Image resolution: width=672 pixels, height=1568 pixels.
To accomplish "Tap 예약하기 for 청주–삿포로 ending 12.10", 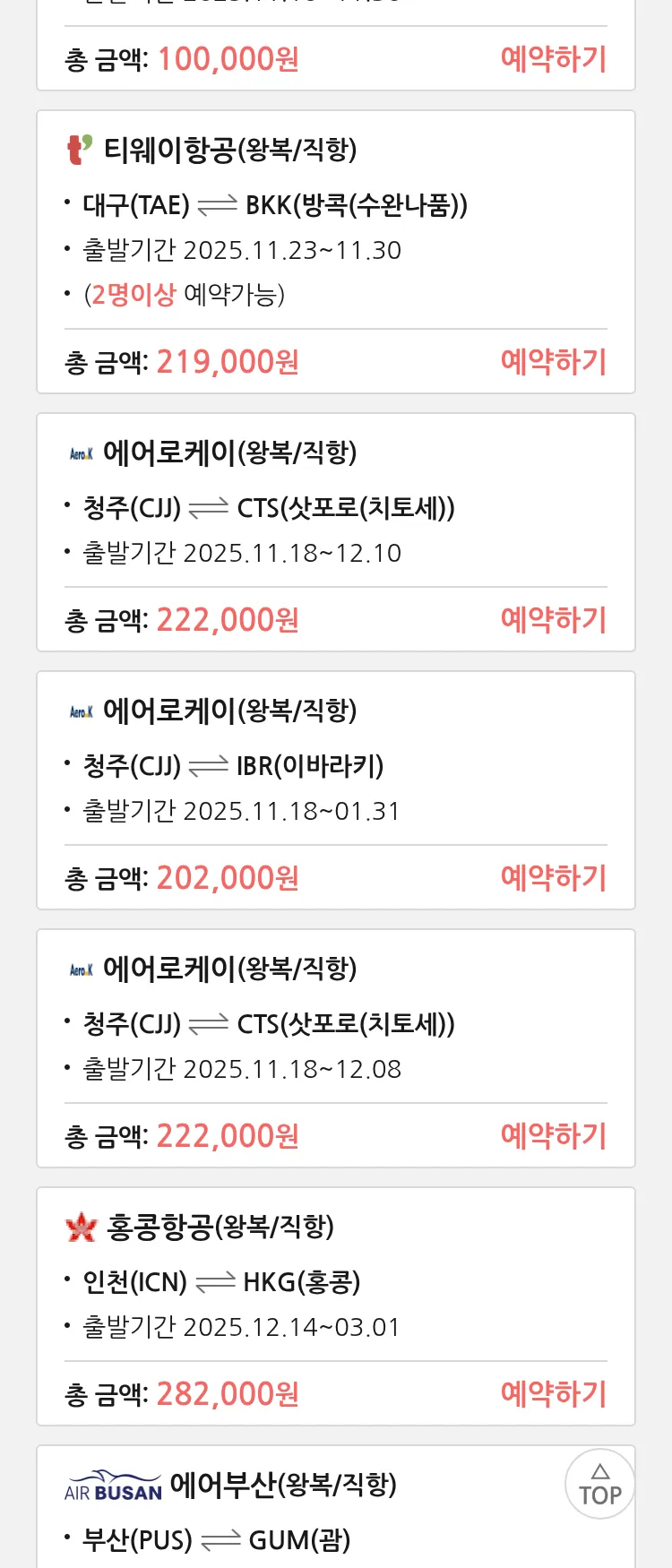I will pos(553,620).
